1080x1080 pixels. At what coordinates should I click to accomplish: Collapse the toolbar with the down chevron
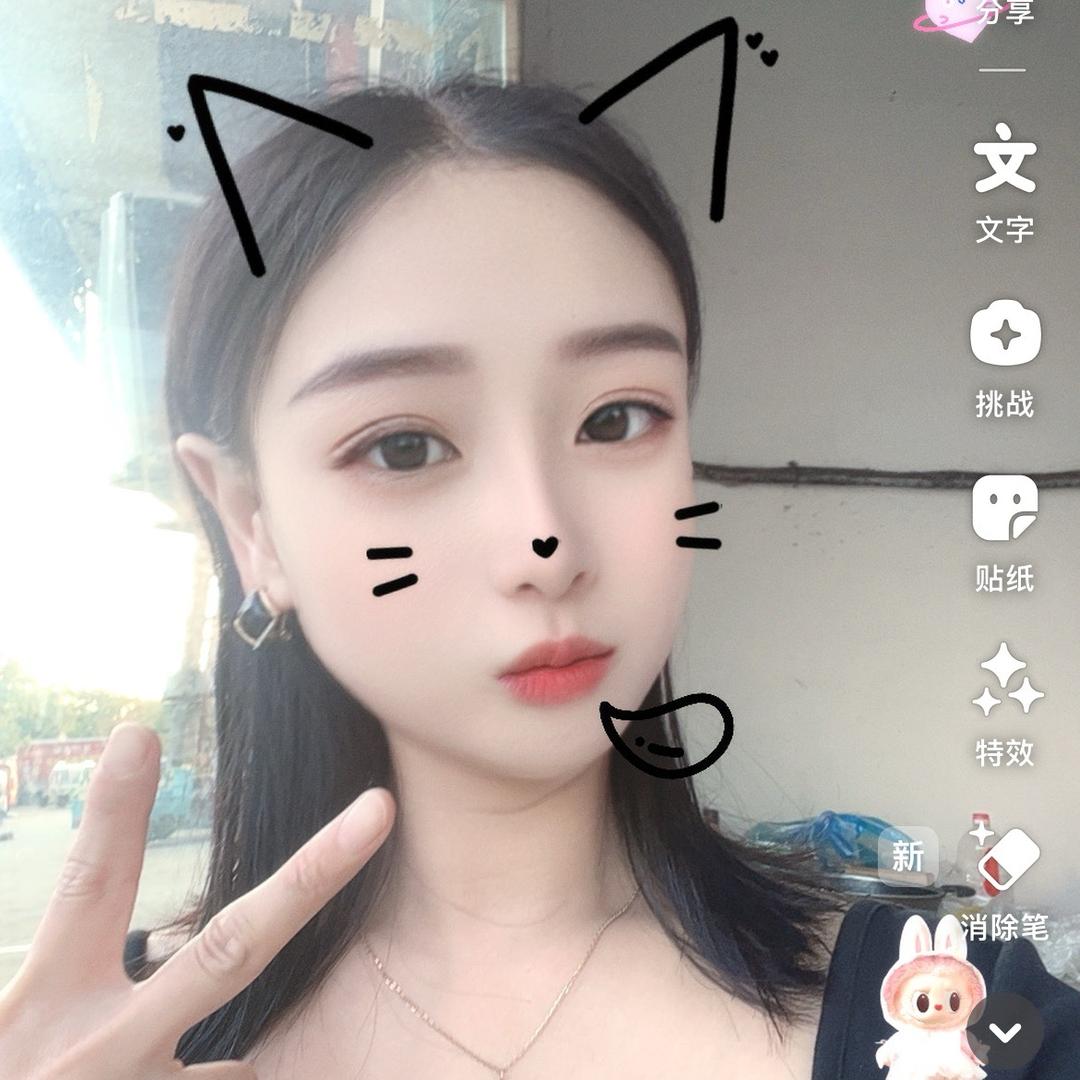tap(1005, 1032)
